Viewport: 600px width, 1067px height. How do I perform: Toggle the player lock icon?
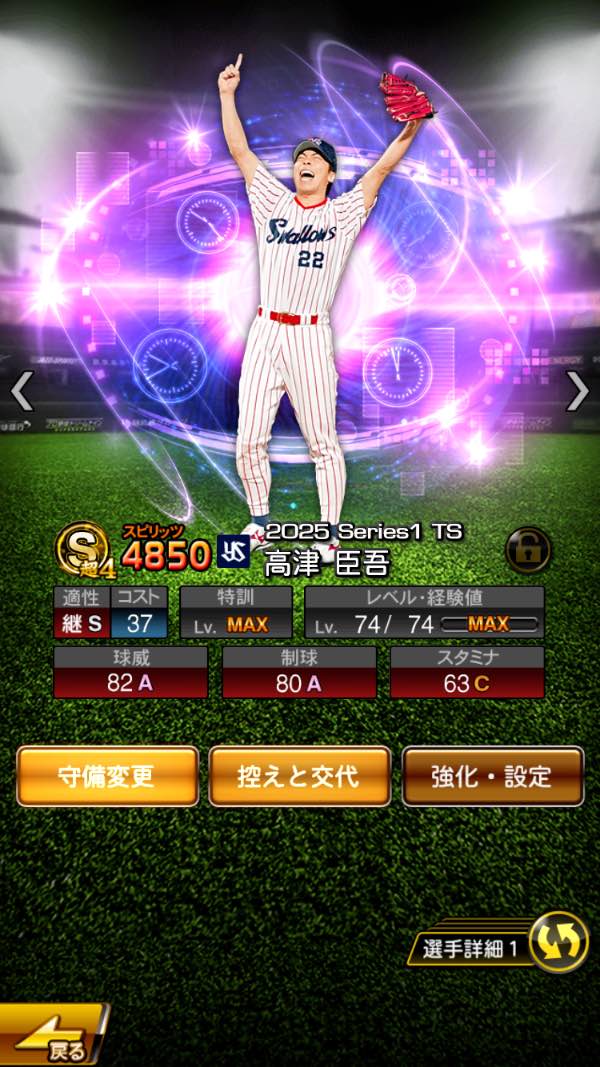coord(528,549)
